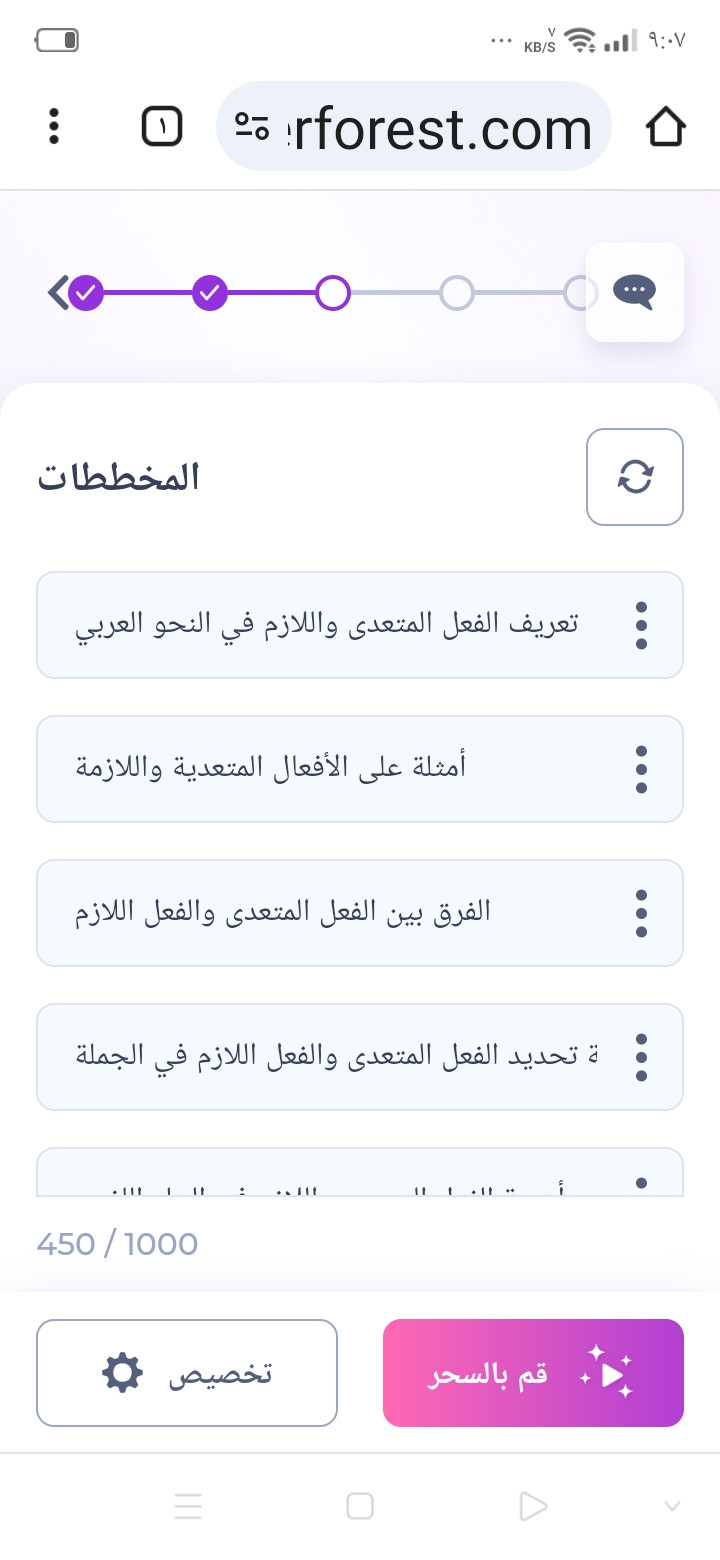This screenshot has height=1560, width=720.
Task: Open the chat bubble icon
Action: [634, 292]
